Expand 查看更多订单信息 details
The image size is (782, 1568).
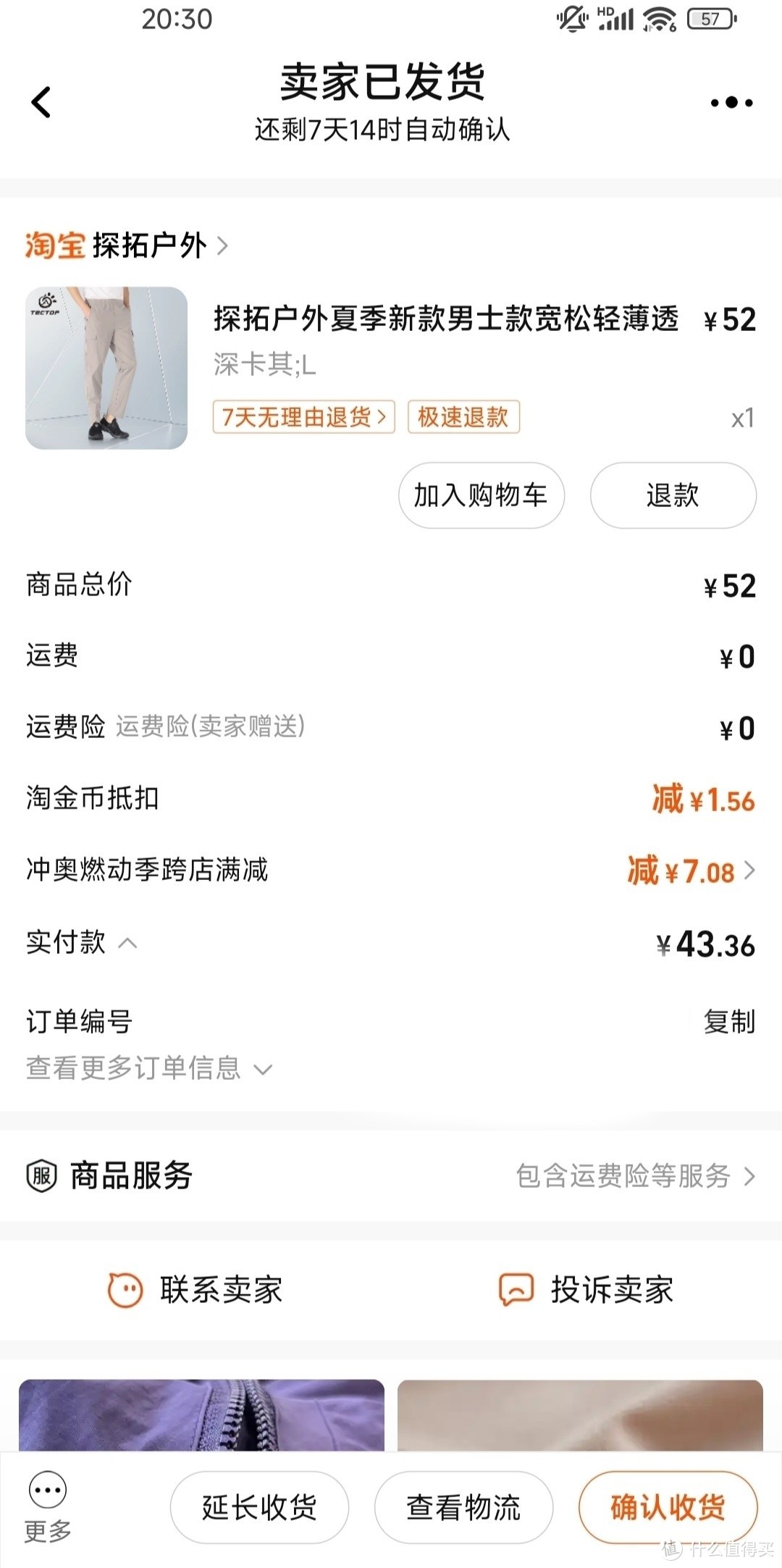coord(145,1068)
